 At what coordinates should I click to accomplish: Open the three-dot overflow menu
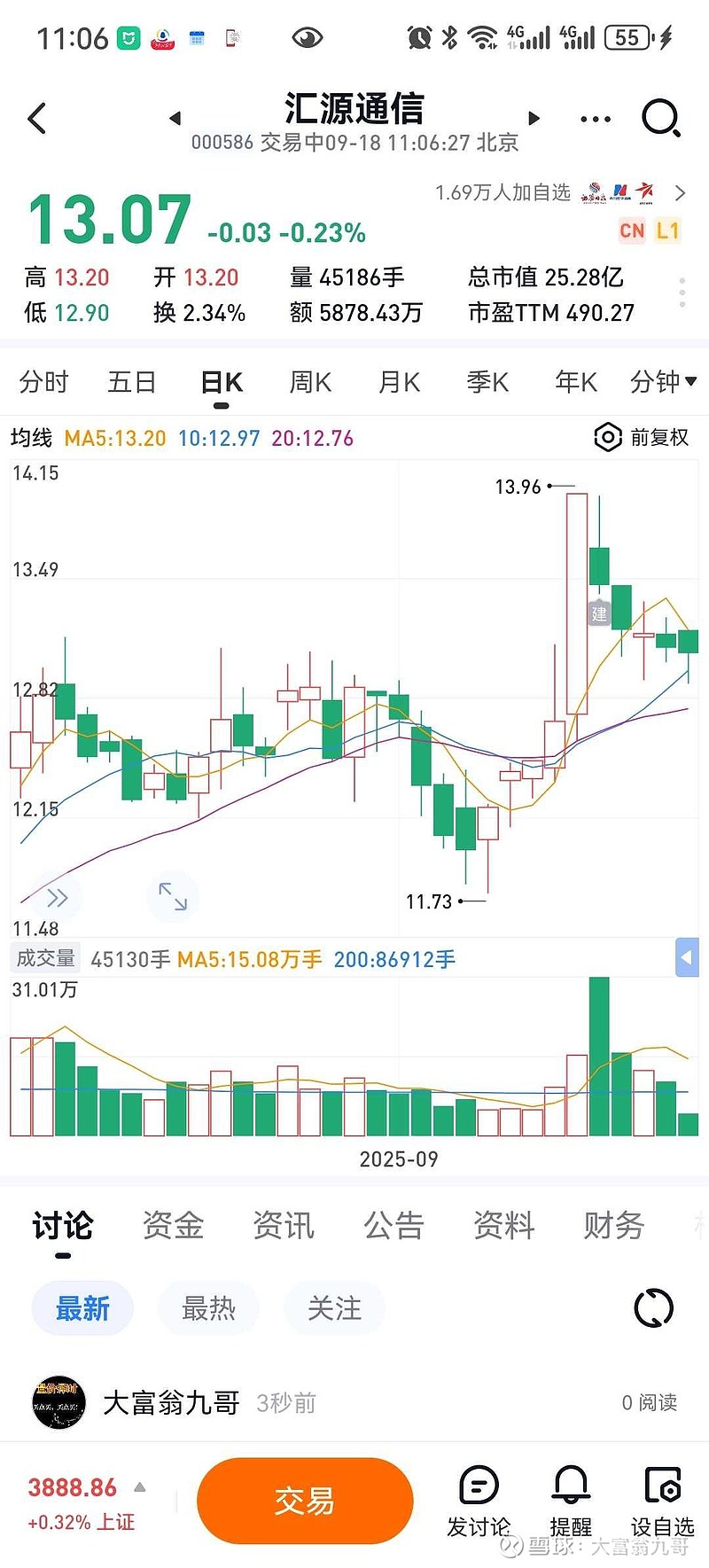(595, 119)
